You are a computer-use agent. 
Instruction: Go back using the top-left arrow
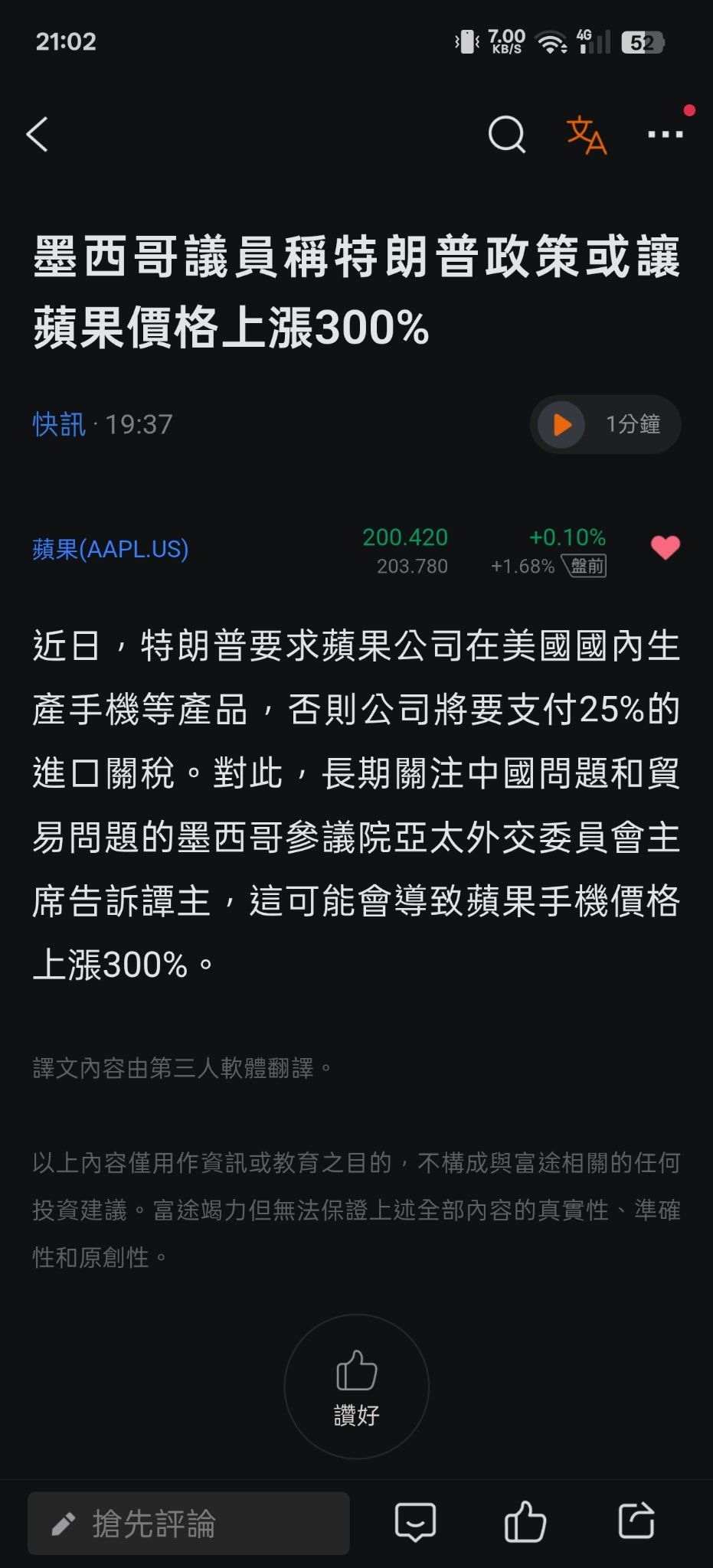pos(37,135)
